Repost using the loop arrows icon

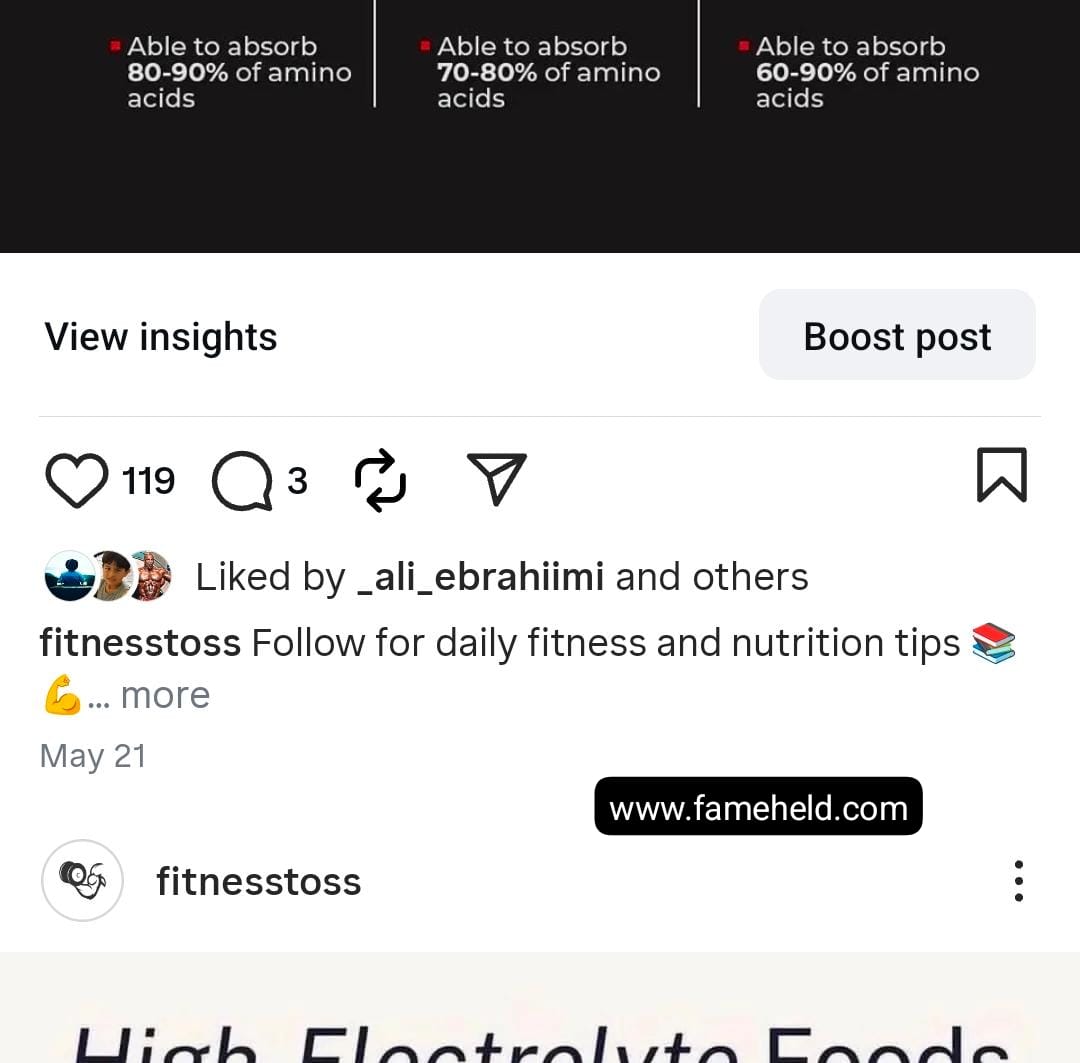click(x=381, y=481)
